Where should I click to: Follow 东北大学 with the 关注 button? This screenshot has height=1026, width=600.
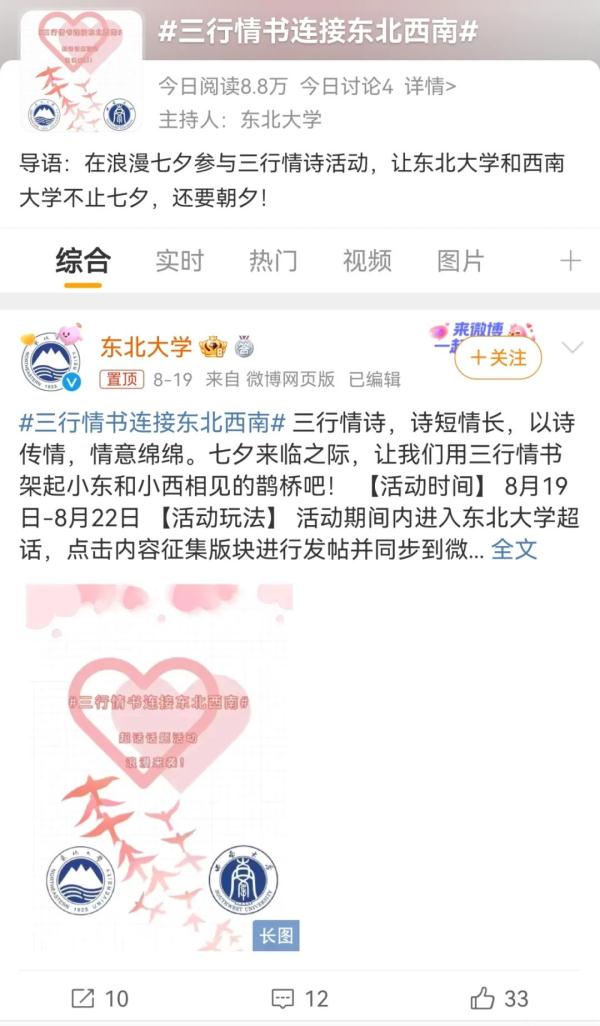499,358
